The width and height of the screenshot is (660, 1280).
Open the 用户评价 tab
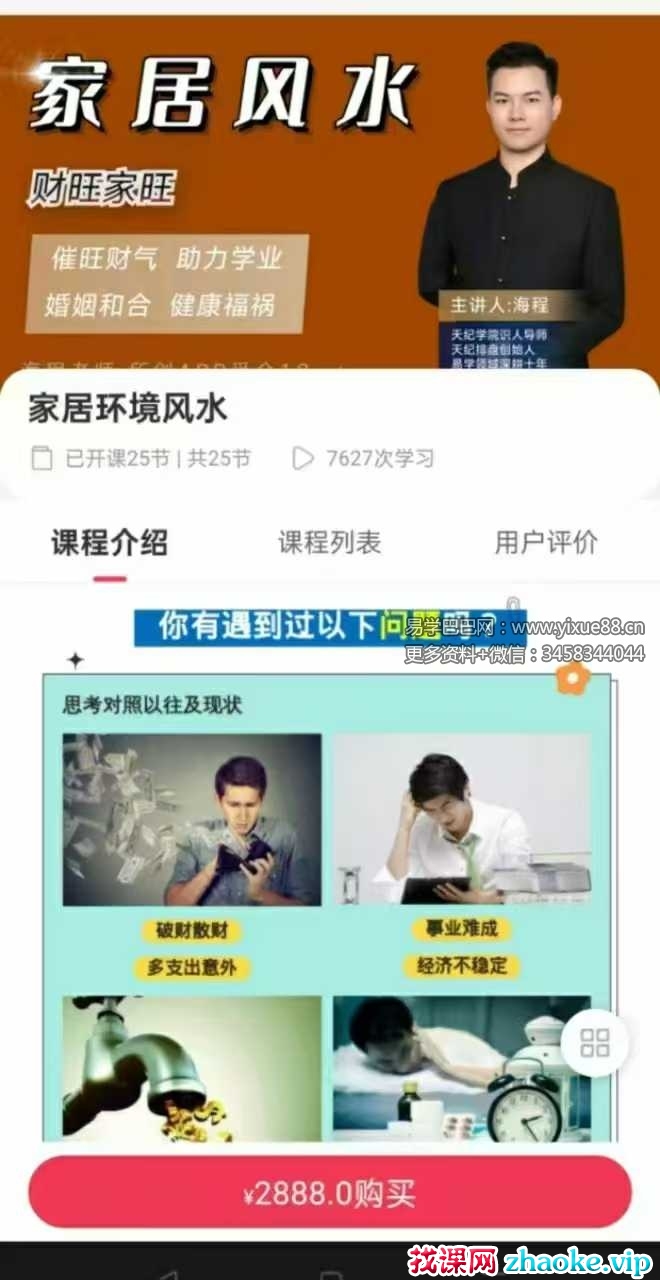click(546, 543)
